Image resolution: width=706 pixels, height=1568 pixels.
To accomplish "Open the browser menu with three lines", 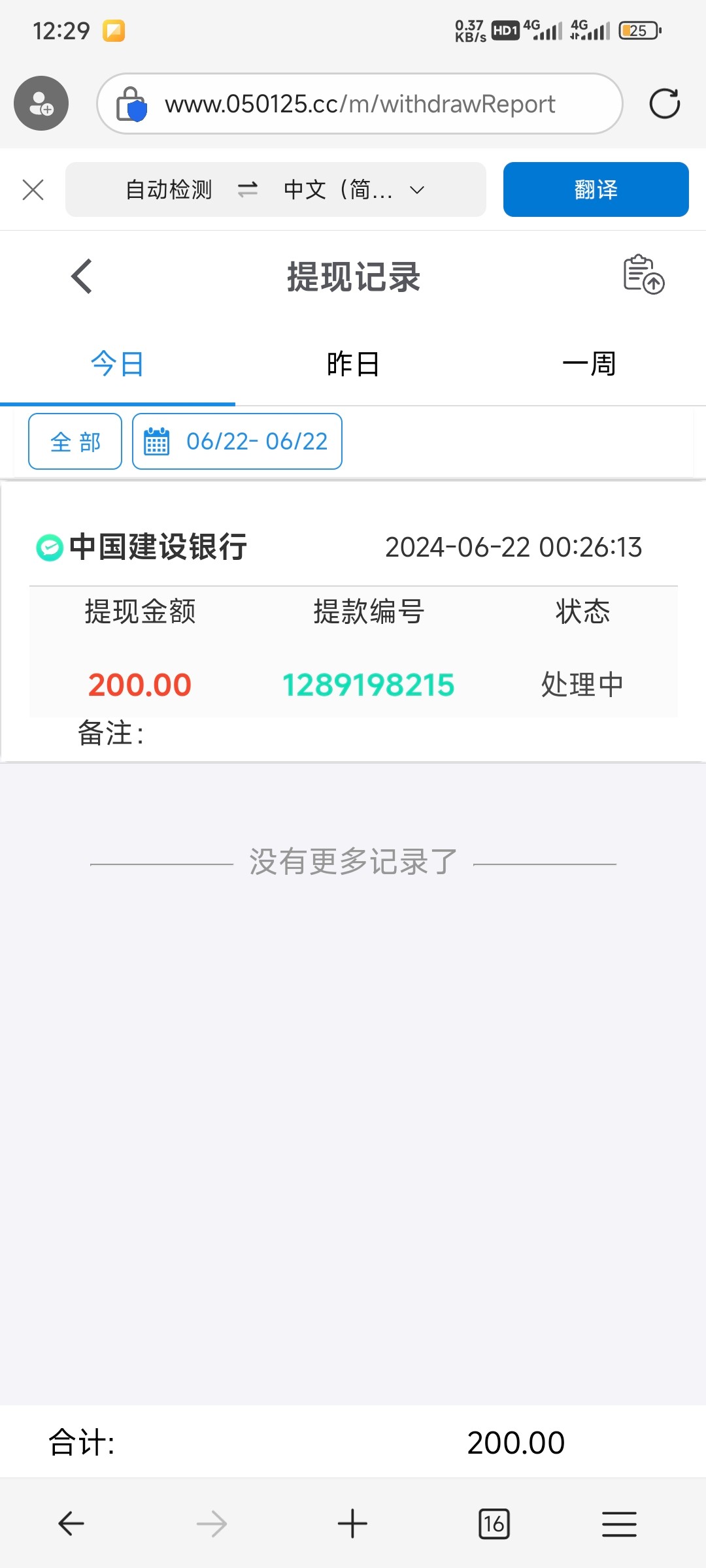I will [x=618, y=1524].
